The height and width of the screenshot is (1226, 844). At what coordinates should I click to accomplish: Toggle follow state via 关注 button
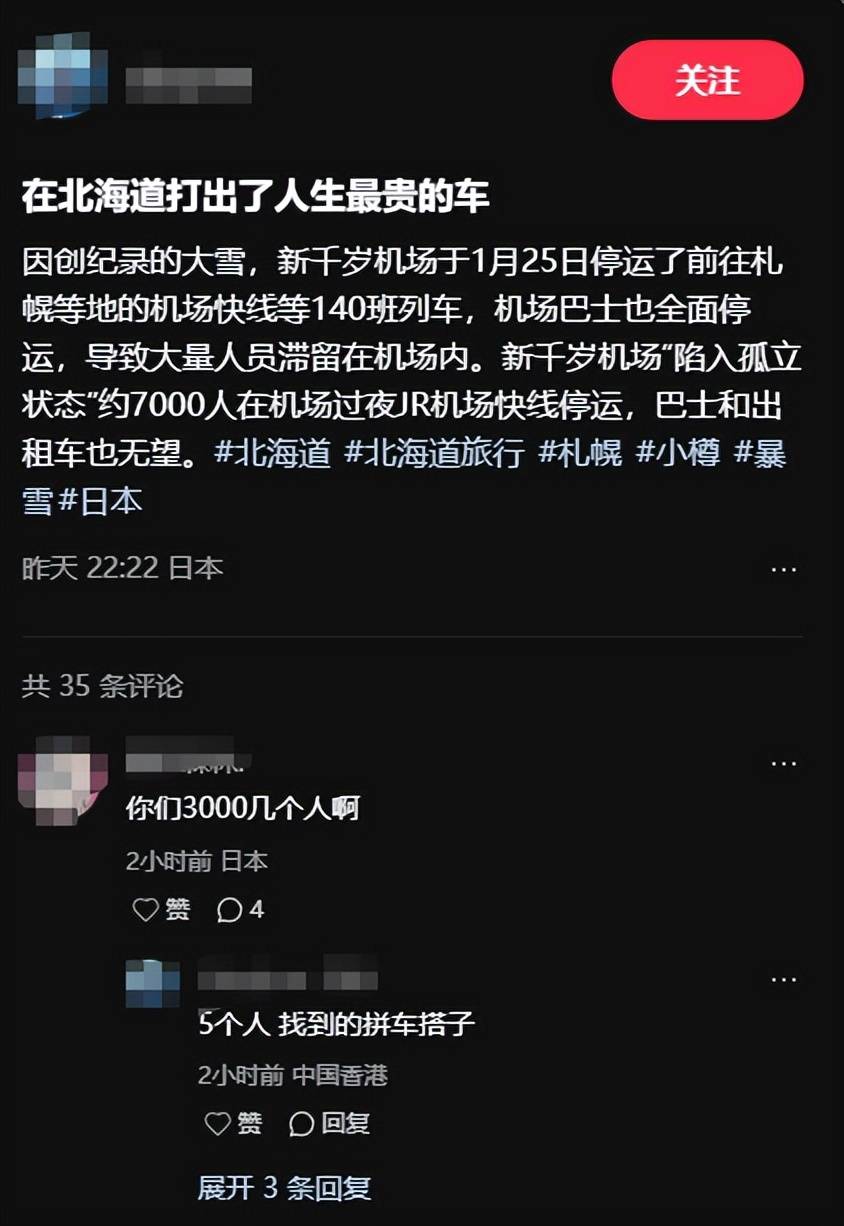pos(707,81)
